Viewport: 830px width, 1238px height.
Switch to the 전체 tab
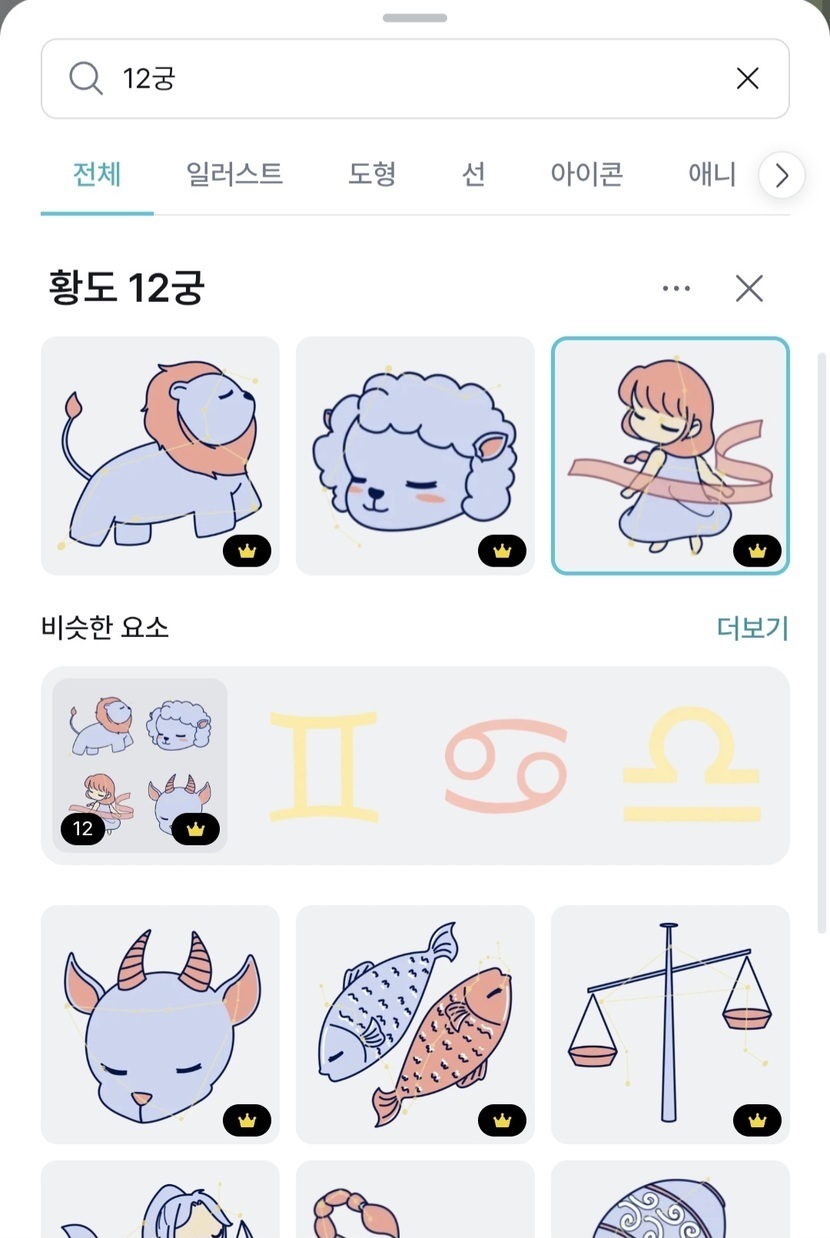[97, 175]
